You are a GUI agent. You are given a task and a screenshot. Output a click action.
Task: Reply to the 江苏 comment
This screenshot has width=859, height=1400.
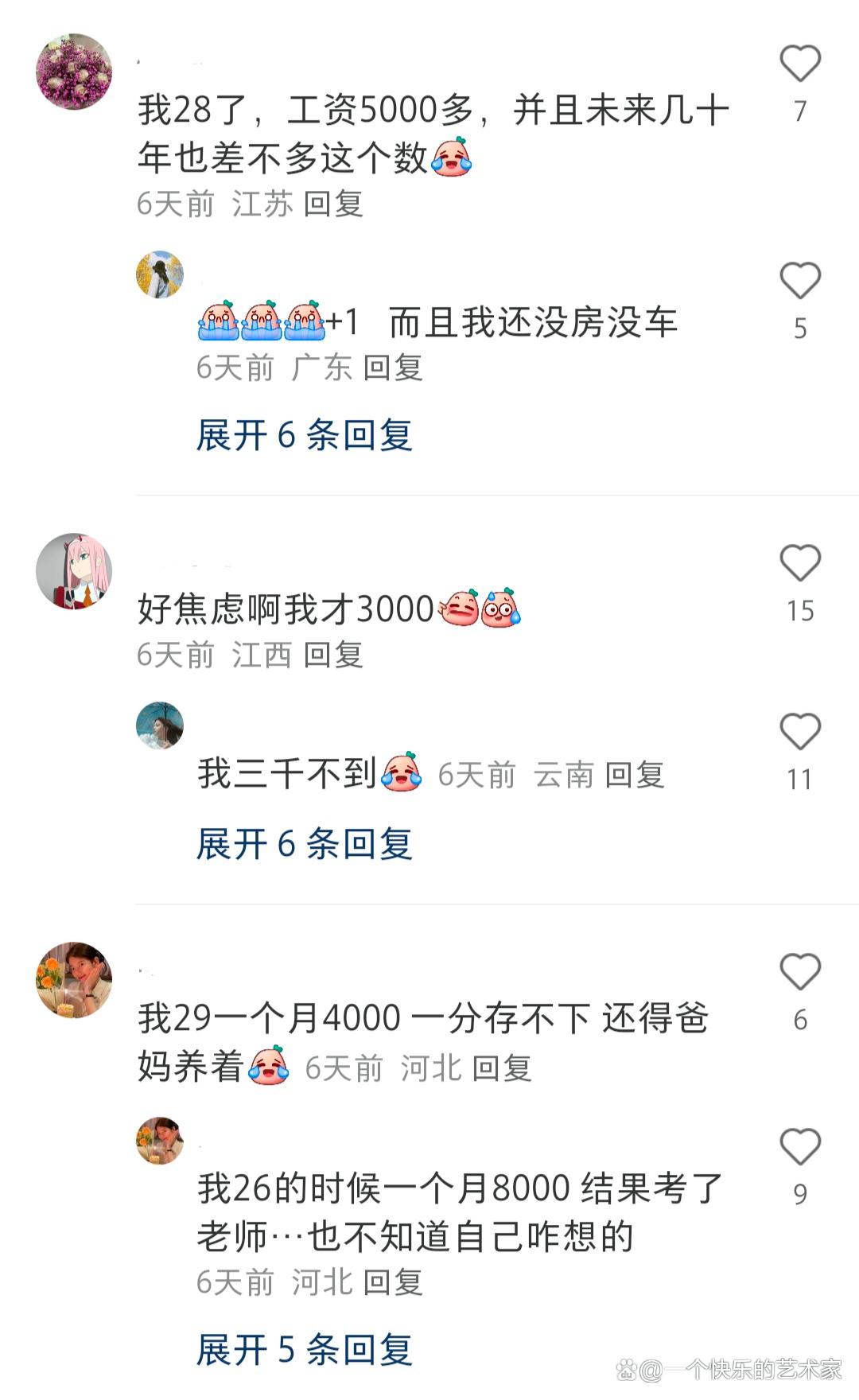coord(333,204)
